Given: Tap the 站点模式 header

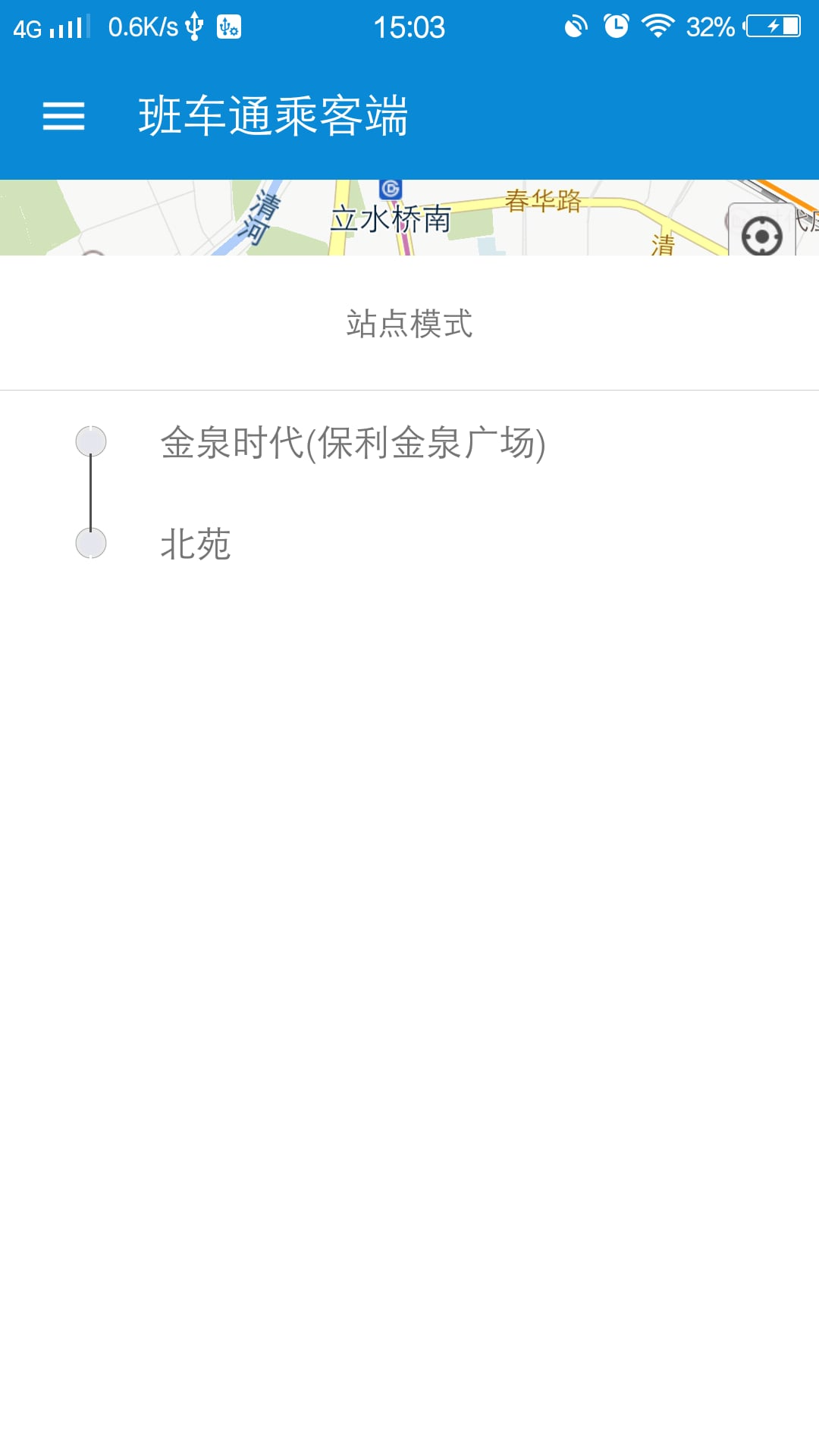Looking at the screenshot, I should (x=409, y=324).
